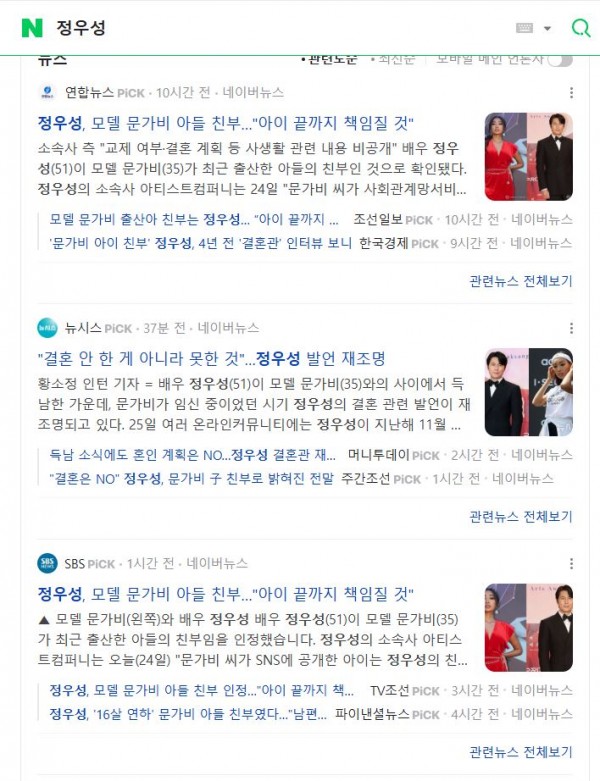
Task: Open SBS headline about 문가비 아들 친부
Action: [225, 594]
